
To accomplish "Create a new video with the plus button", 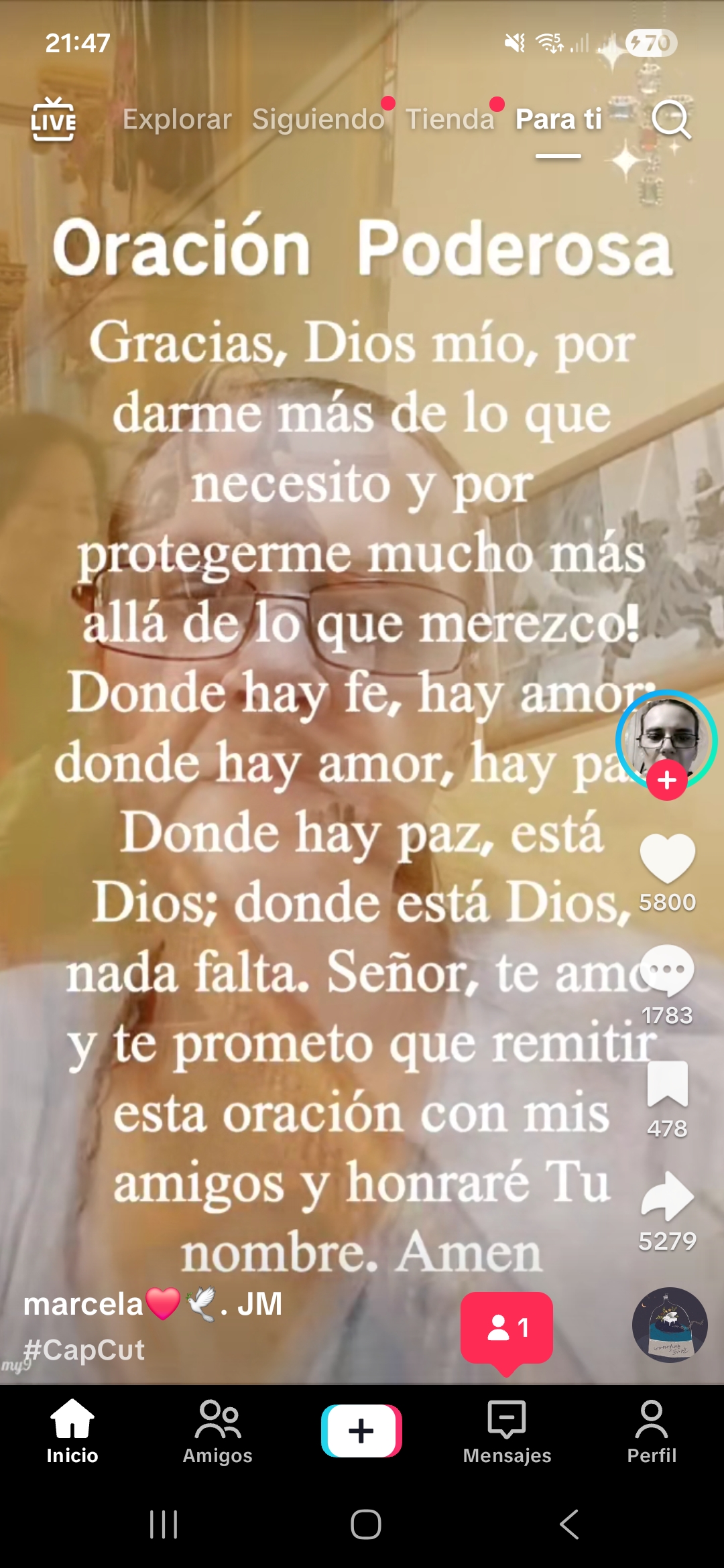I will tap(361, 1431).
